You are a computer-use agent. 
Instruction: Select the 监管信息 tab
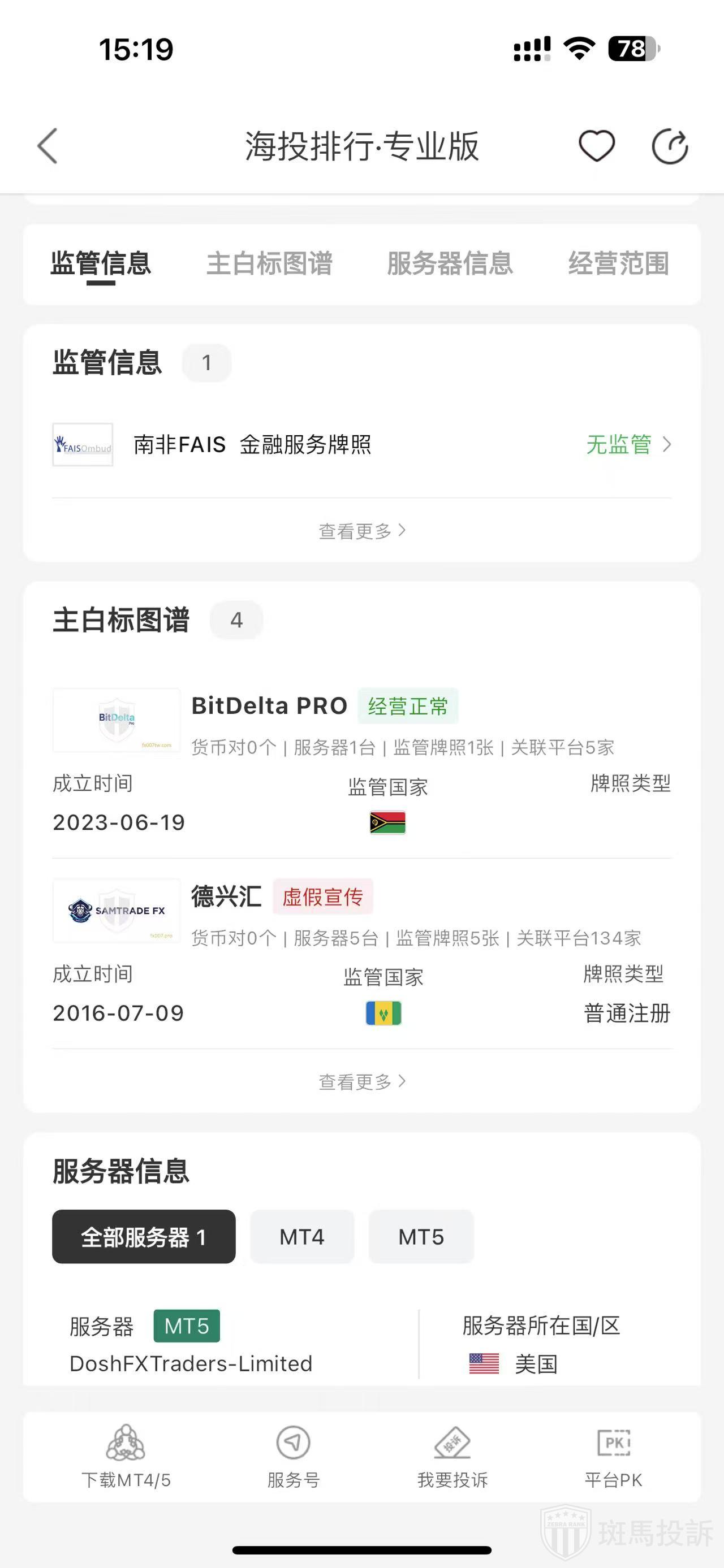click(101, 263)
